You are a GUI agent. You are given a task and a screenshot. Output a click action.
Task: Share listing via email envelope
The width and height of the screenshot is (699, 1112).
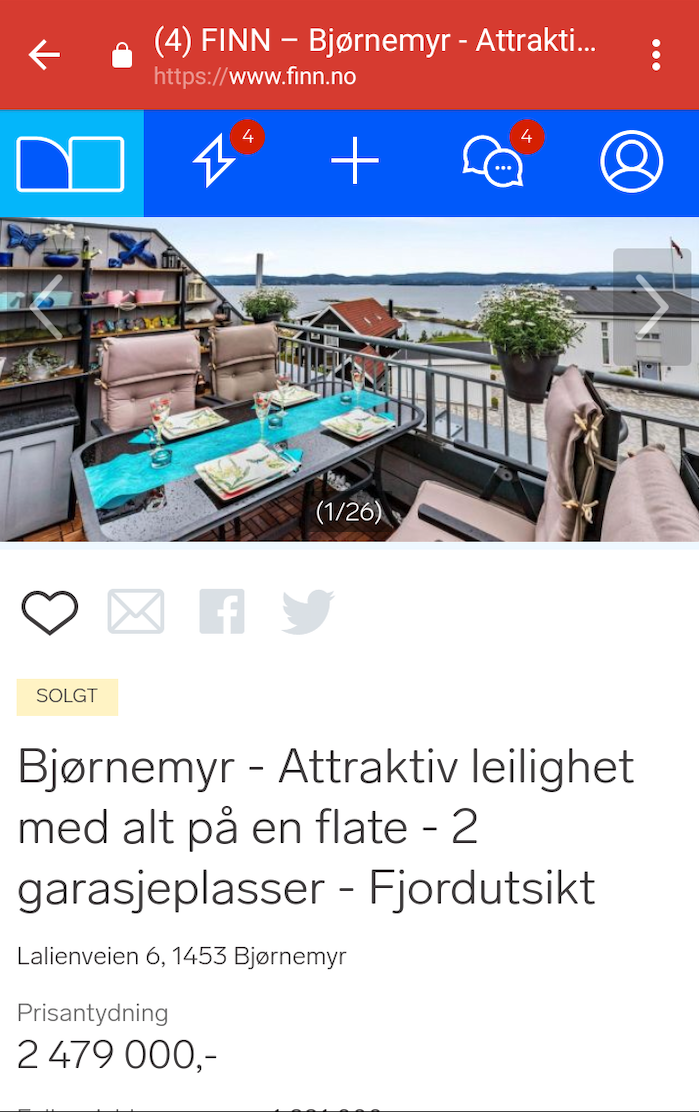point(136,612)
